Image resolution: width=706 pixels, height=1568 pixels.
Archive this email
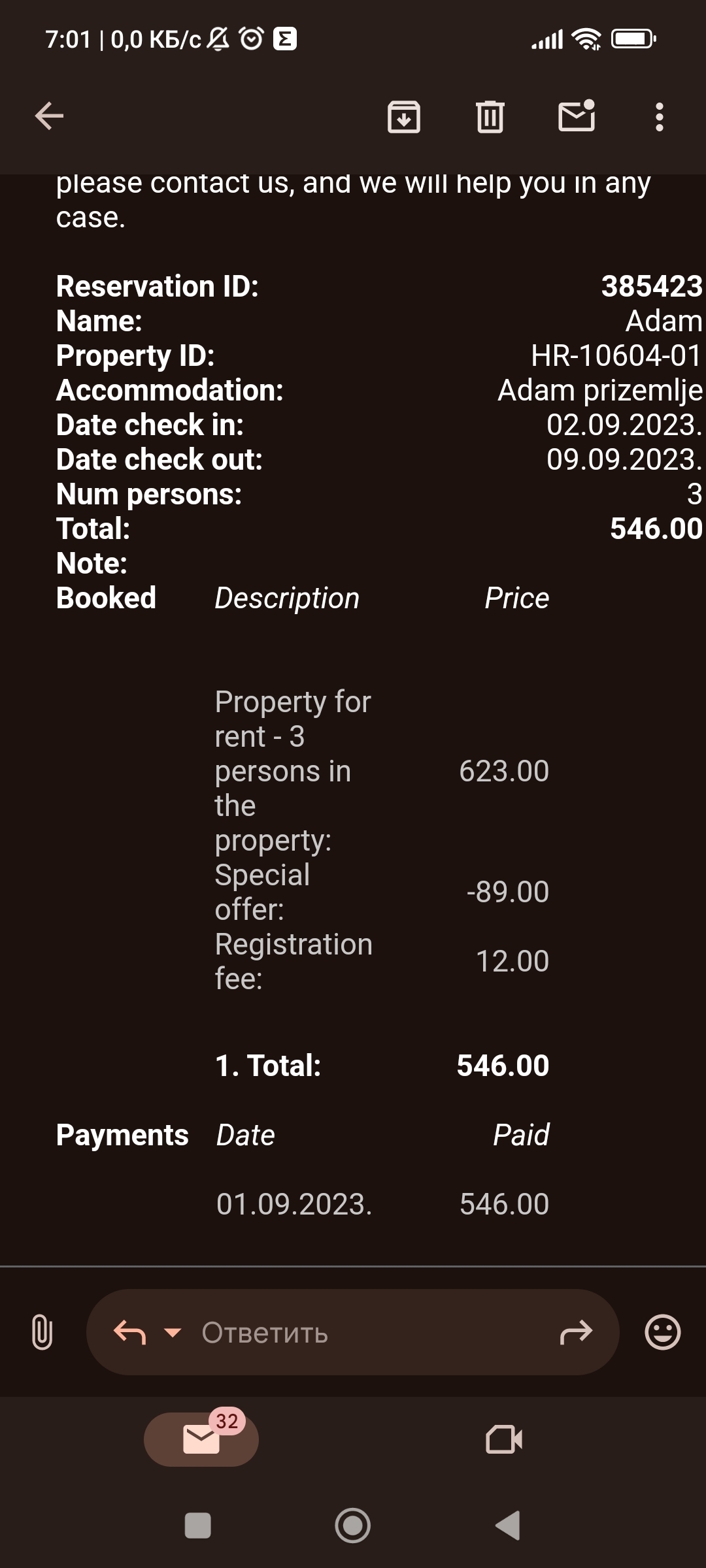404,118
